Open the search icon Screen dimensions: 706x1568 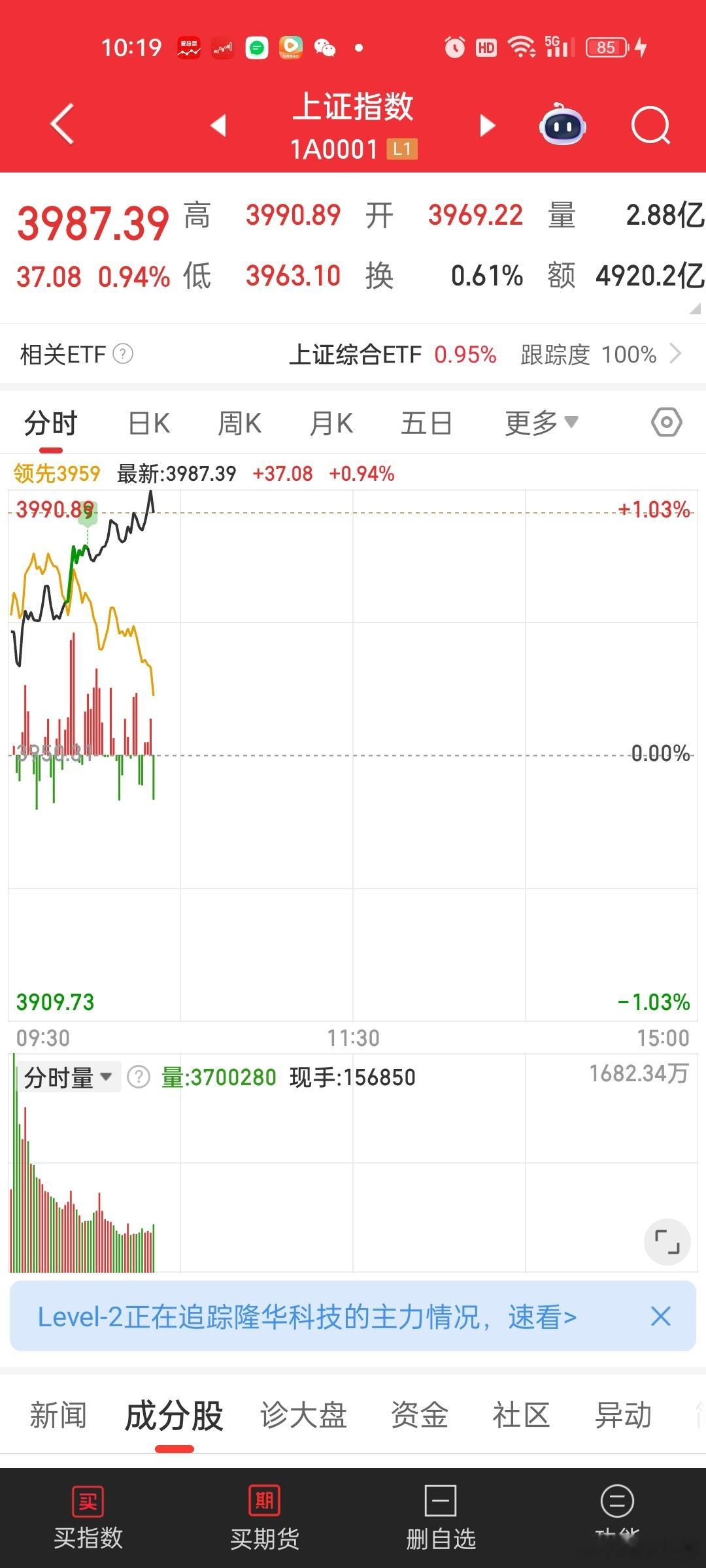(650, 125)
